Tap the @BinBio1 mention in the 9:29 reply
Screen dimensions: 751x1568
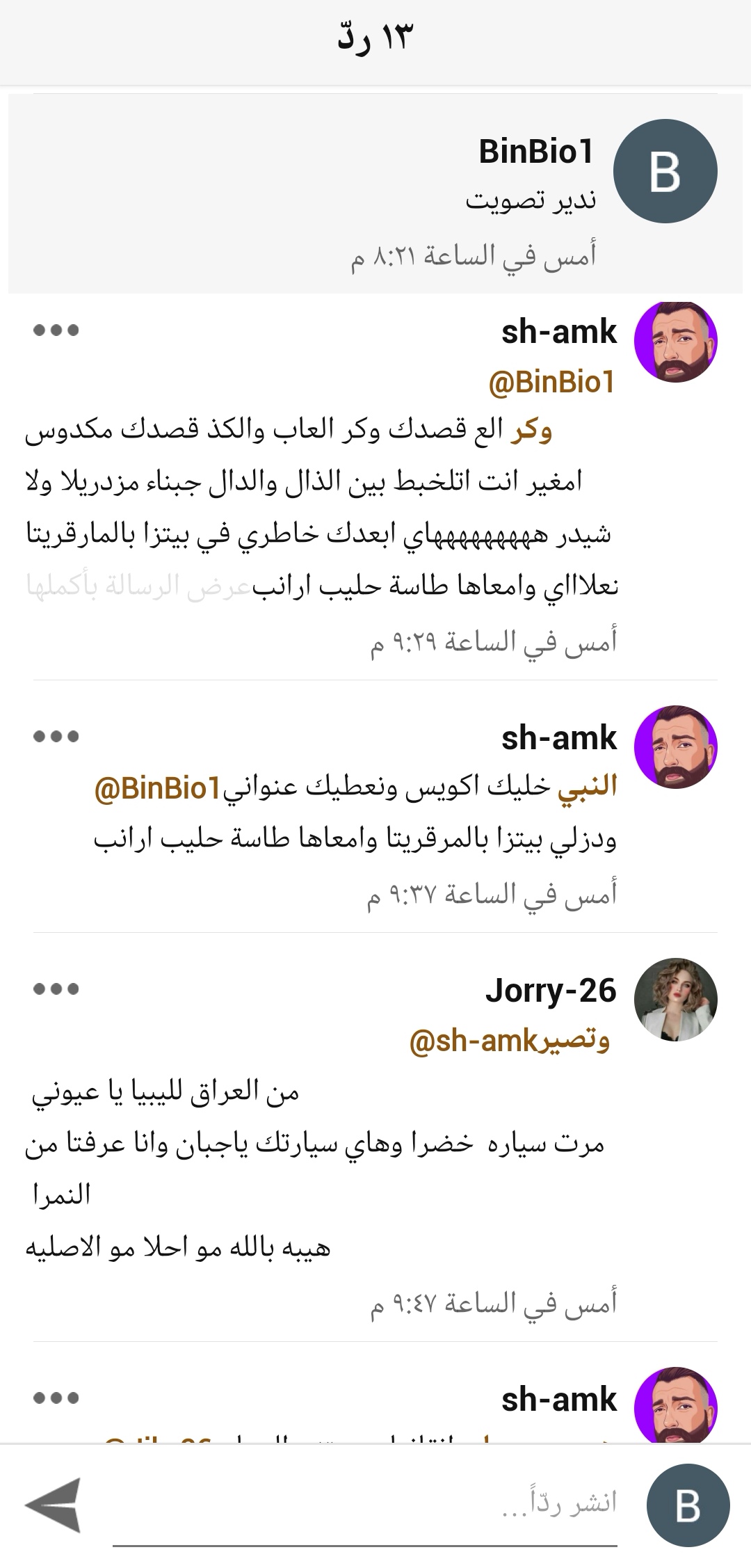551,382
